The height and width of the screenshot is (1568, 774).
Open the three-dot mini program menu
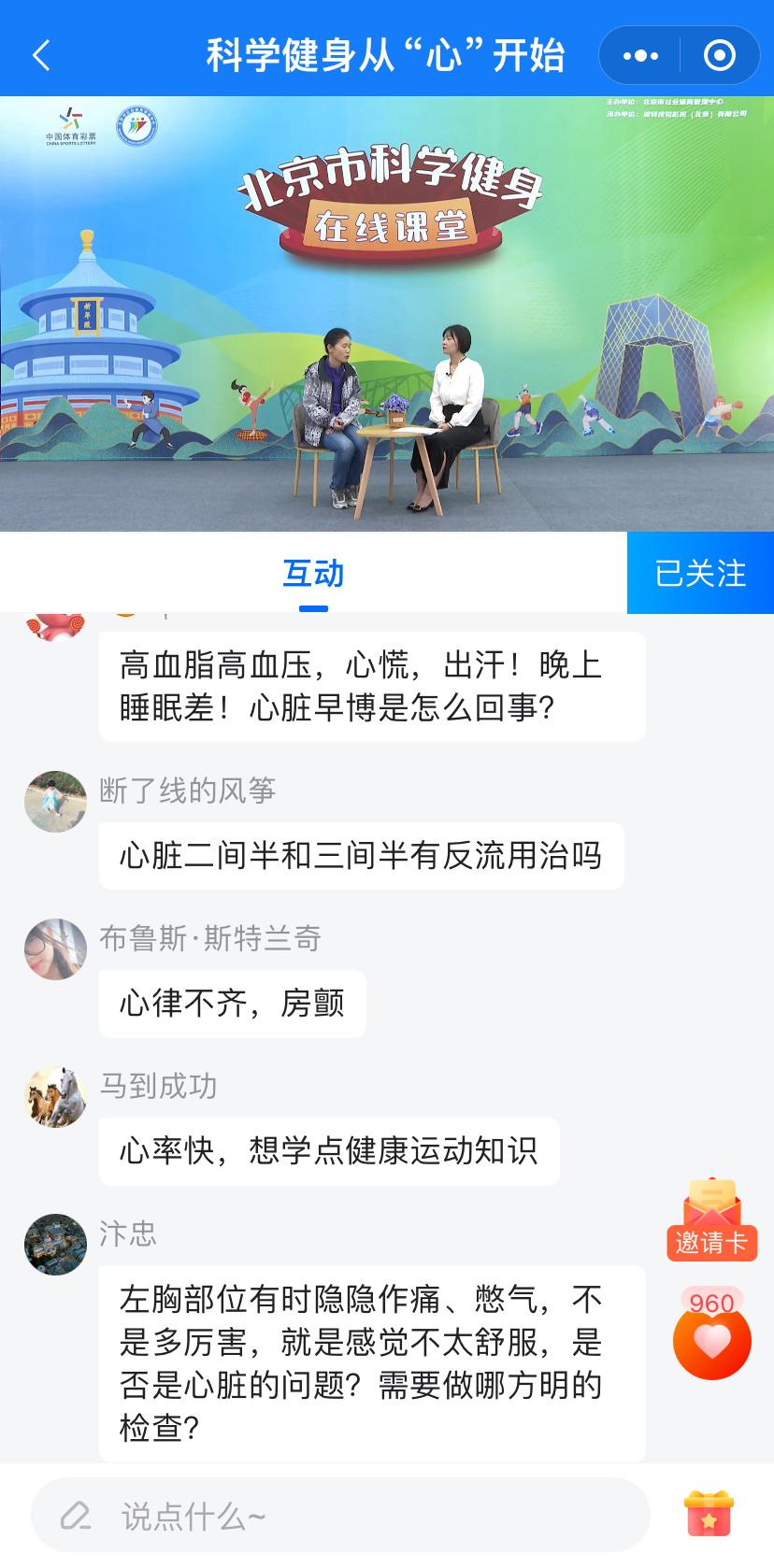[x=640, y=56]
